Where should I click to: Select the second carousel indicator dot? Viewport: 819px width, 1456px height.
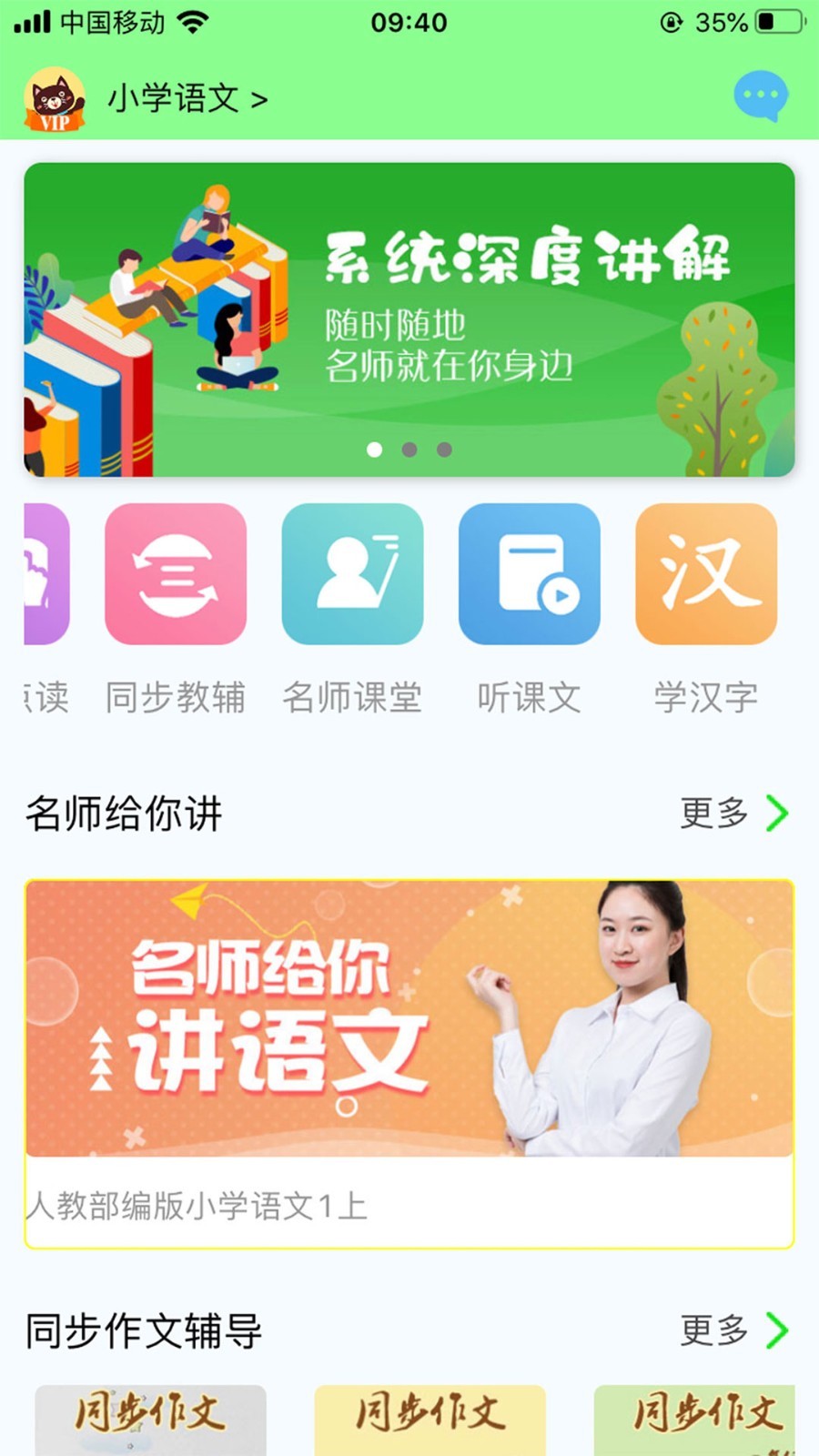pyautogui.click(x=408, y=450)
